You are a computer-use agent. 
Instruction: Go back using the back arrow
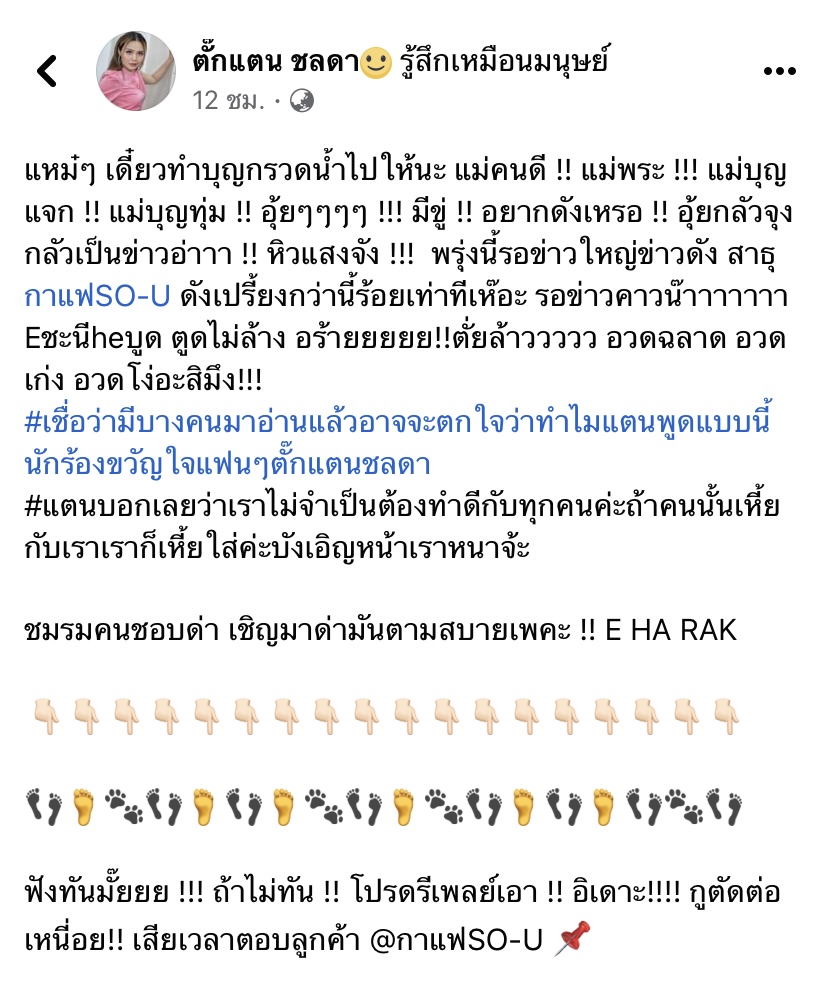pos(47,70)
